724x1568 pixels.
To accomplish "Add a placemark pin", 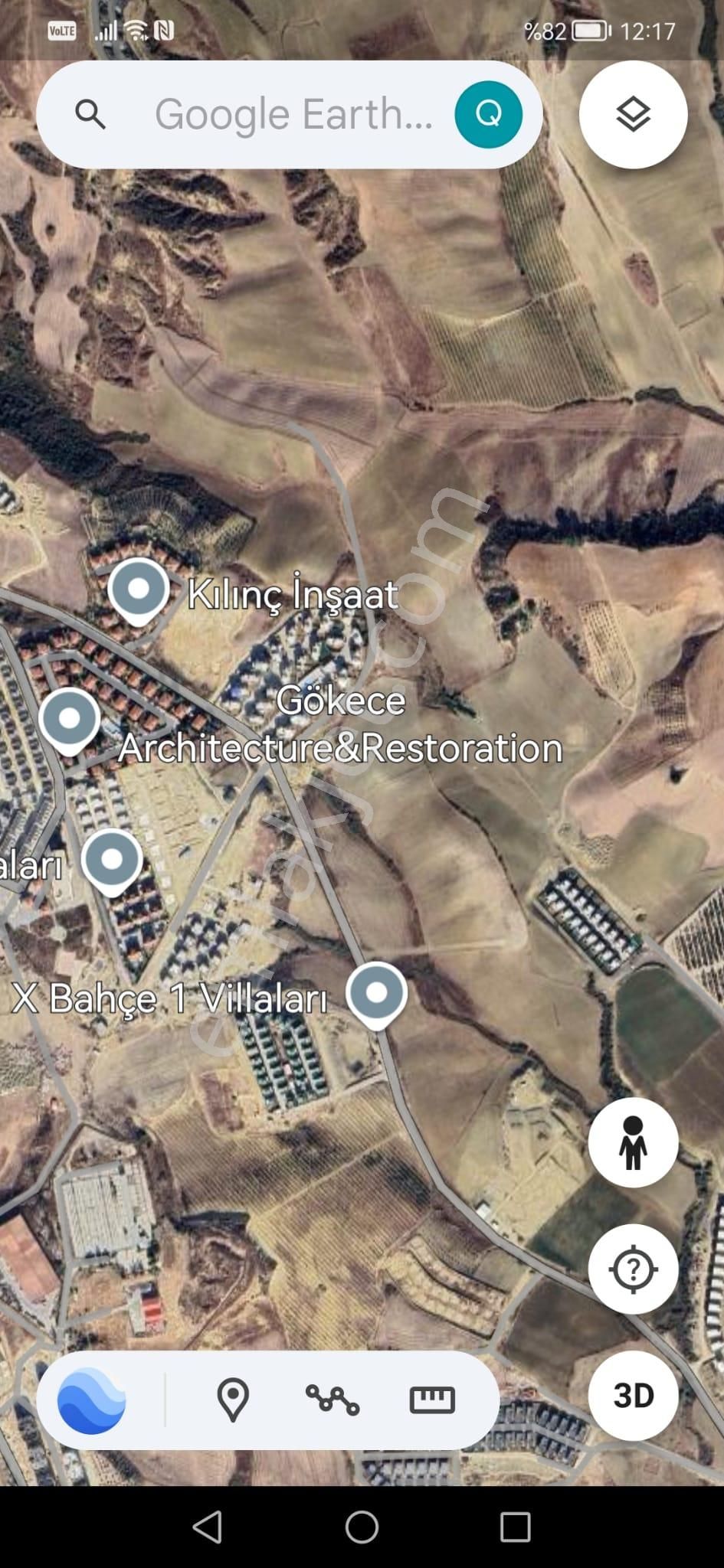I will click(233, 1400).
